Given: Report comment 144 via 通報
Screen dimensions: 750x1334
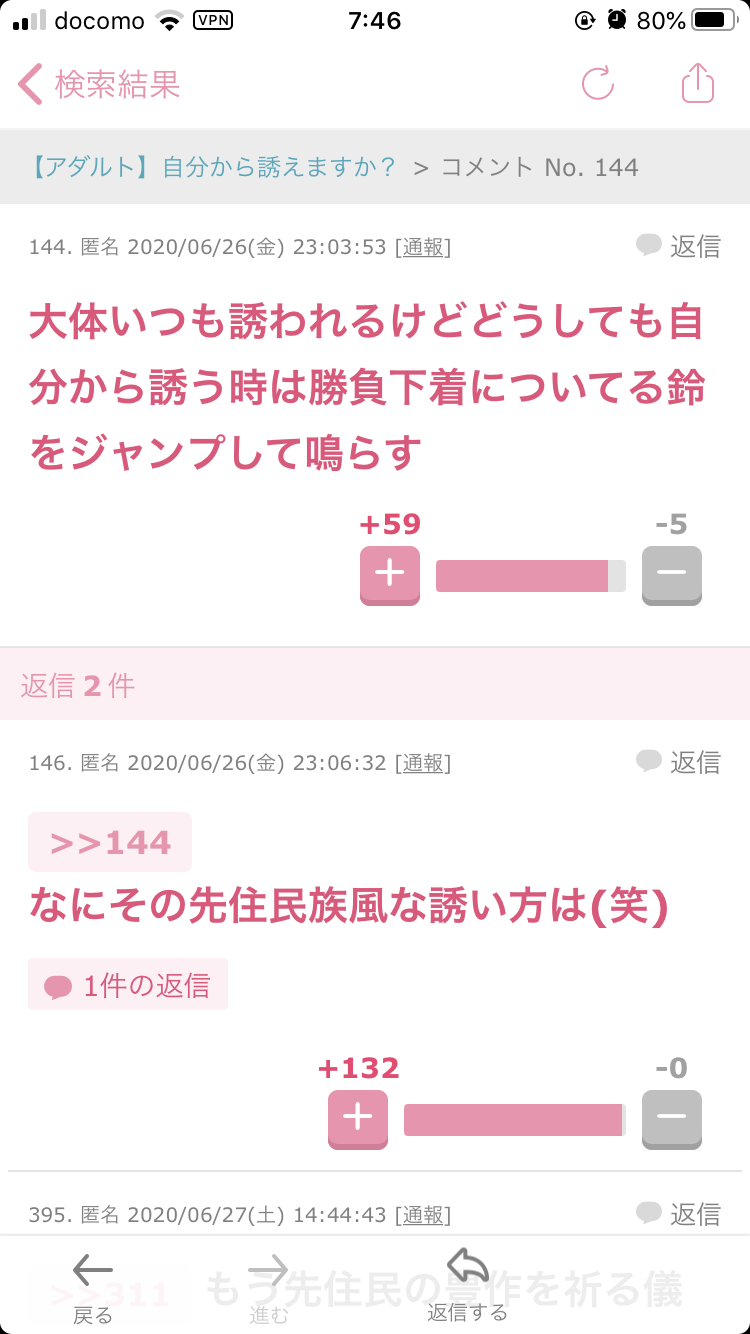Looking at the screenshot, I should pos(423,247).
